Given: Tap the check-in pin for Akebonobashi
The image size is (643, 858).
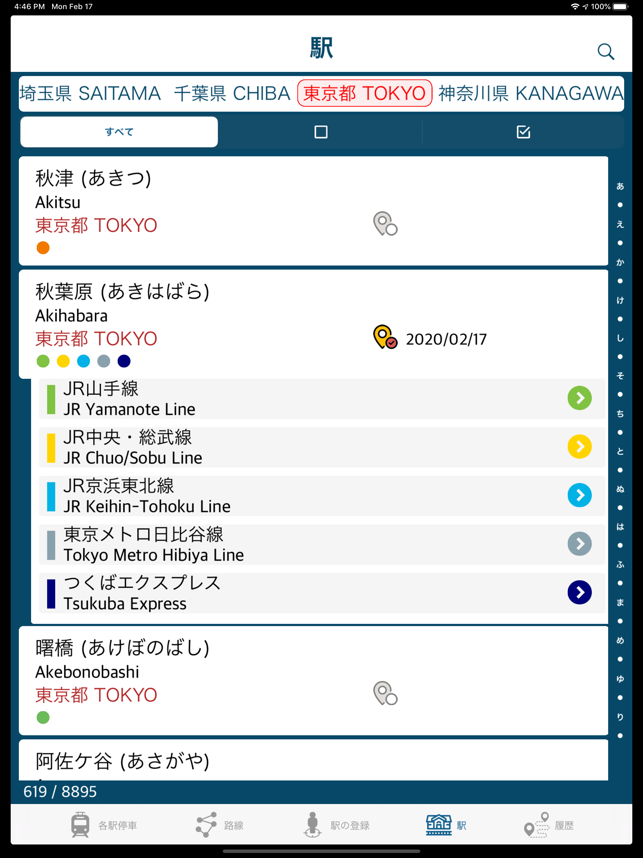Looking at the screenshot, I should 385,693.
